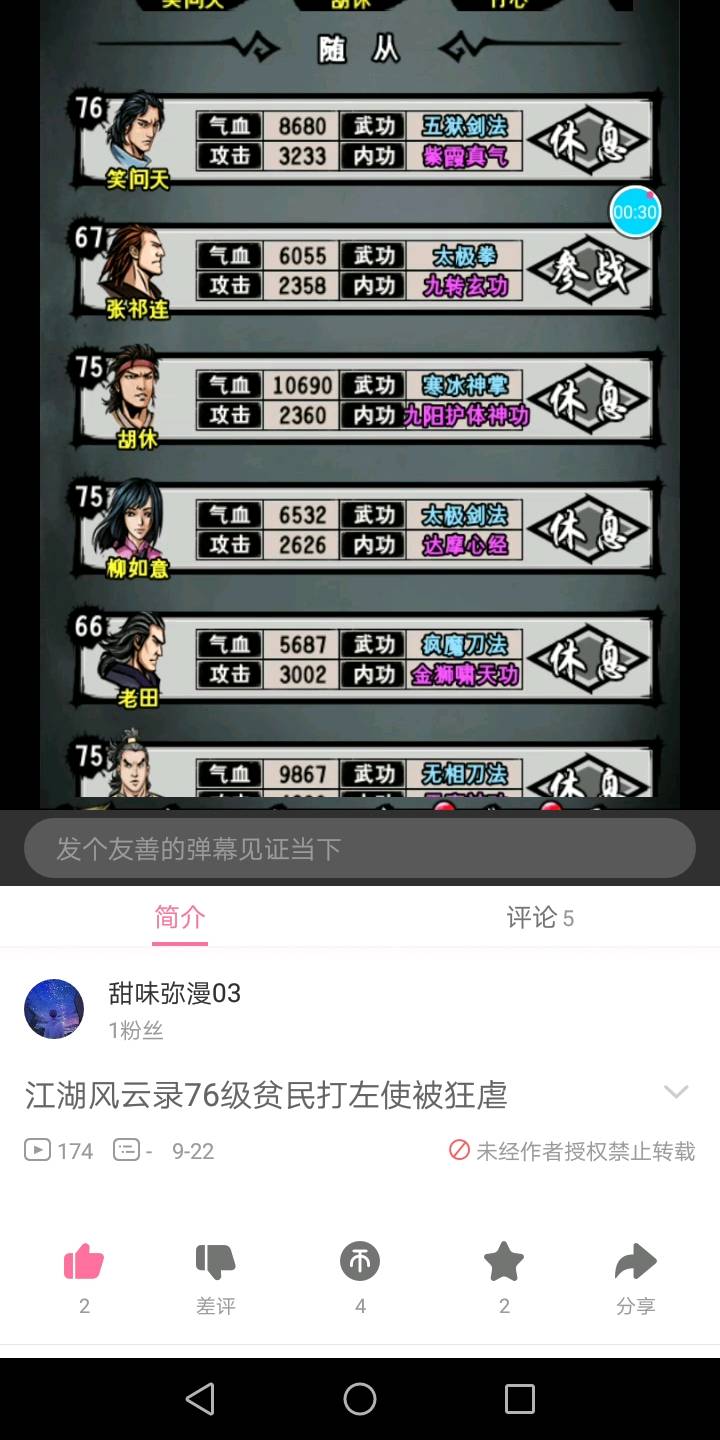Tap the video player area
720x1440 pixels.
tap(360, 400)
